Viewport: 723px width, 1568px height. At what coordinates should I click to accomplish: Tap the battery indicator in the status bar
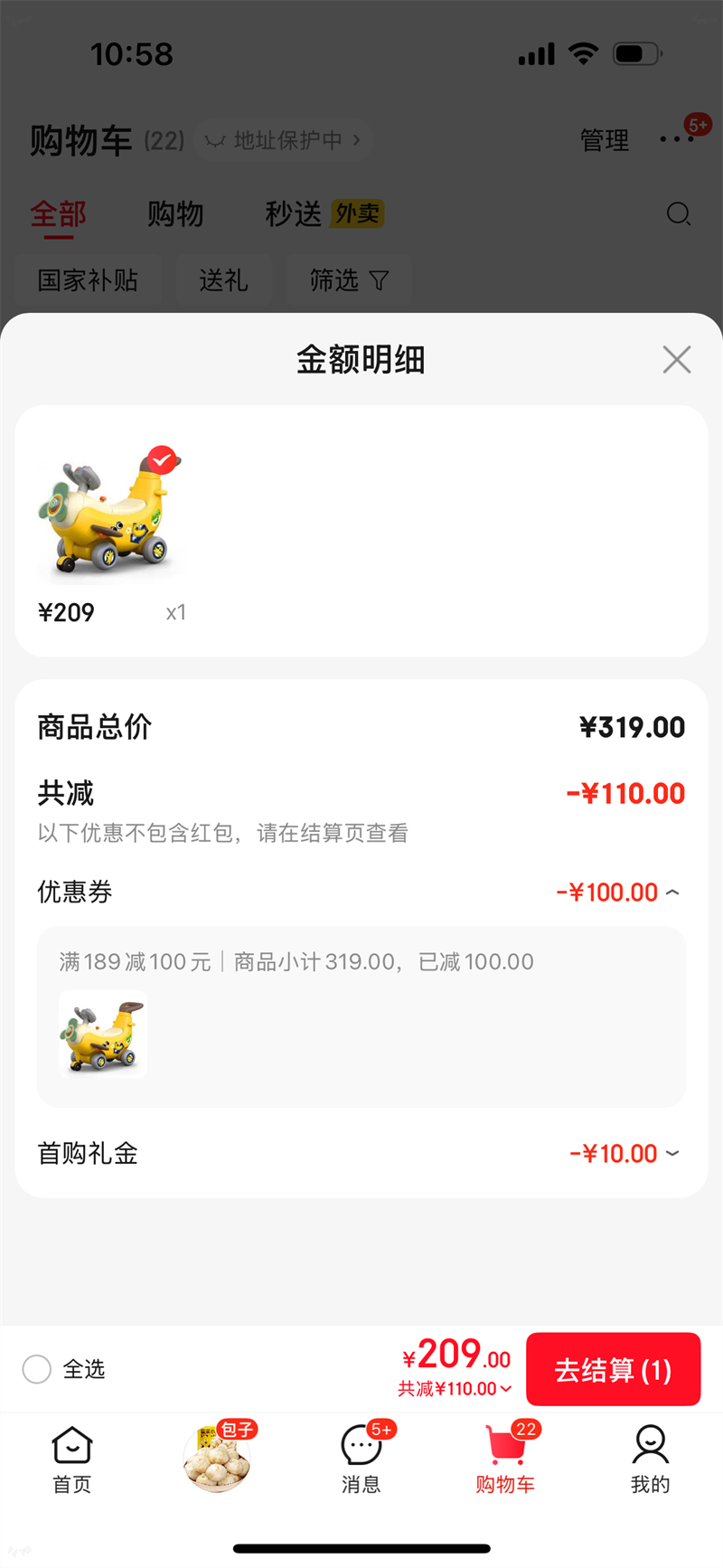point(636,53)
